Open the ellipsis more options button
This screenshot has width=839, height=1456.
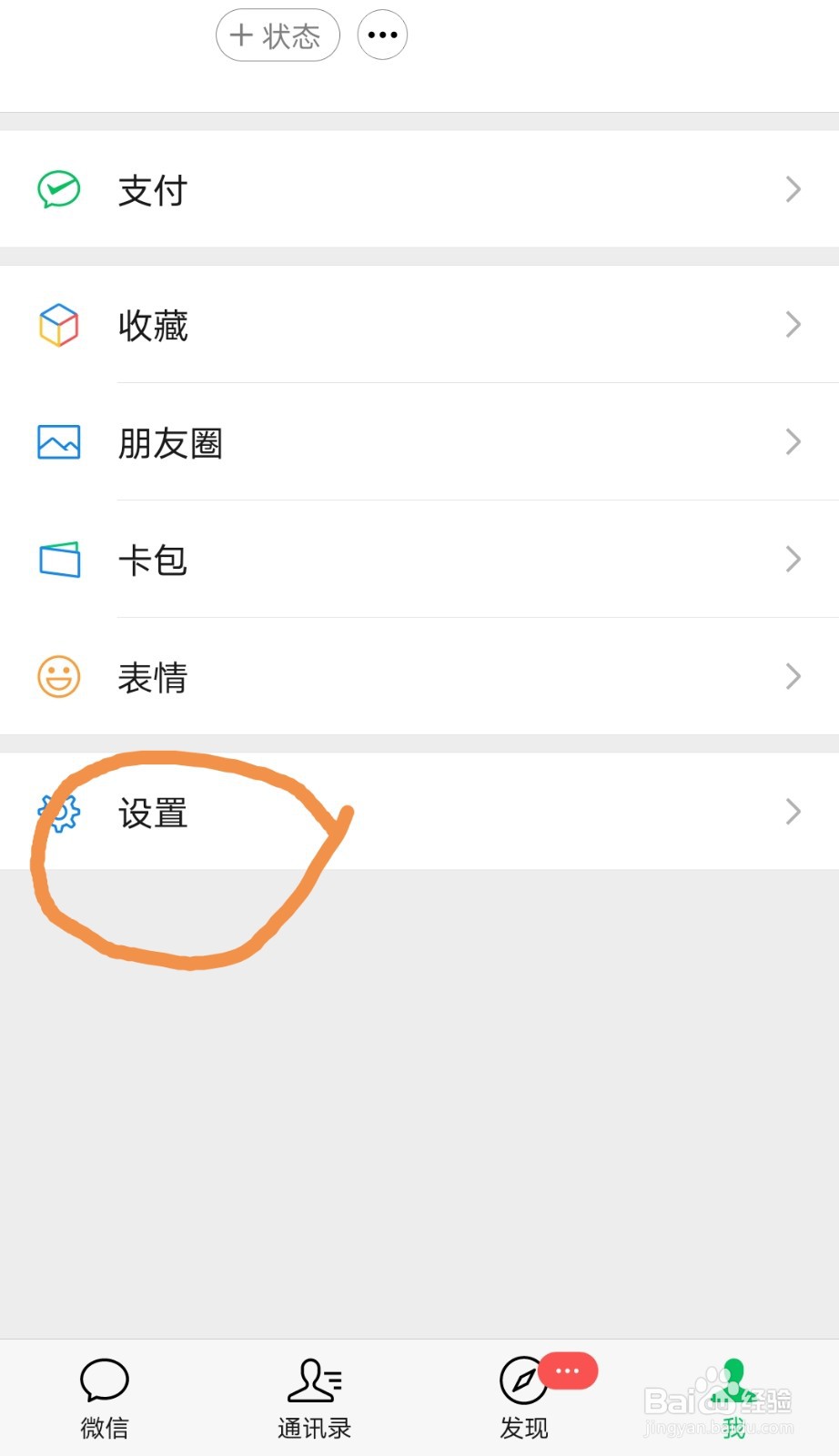click(x=382, y=35)
